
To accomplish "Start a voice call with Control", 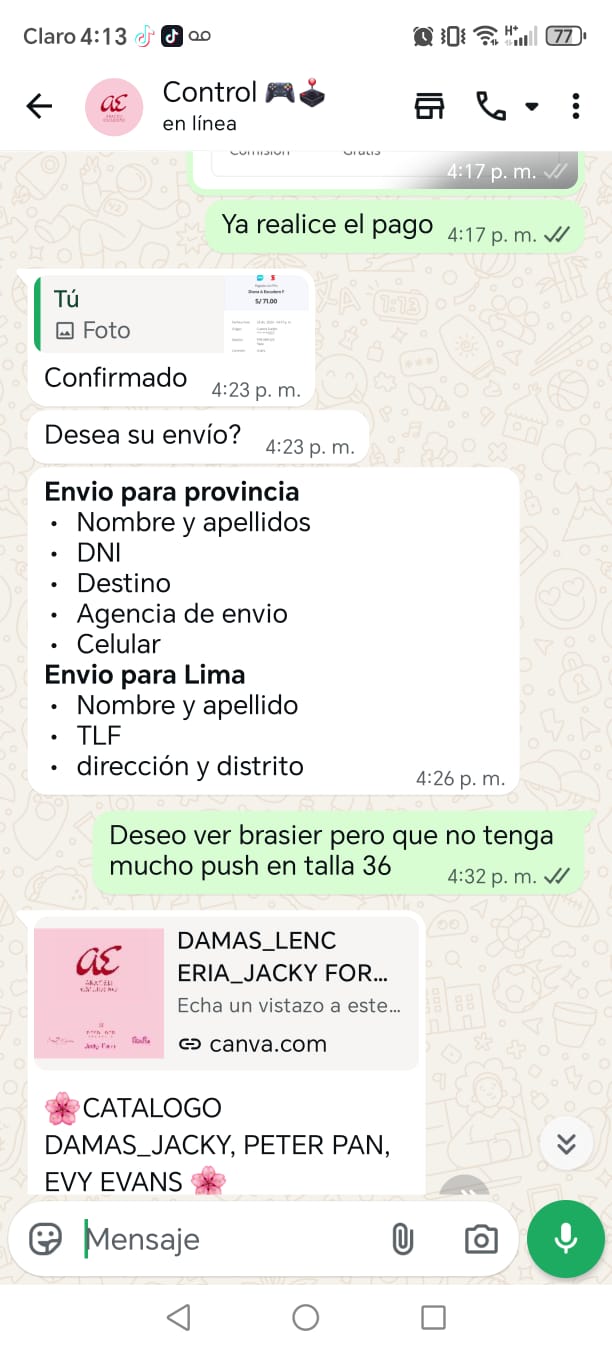I will click(x=491, y=106).
